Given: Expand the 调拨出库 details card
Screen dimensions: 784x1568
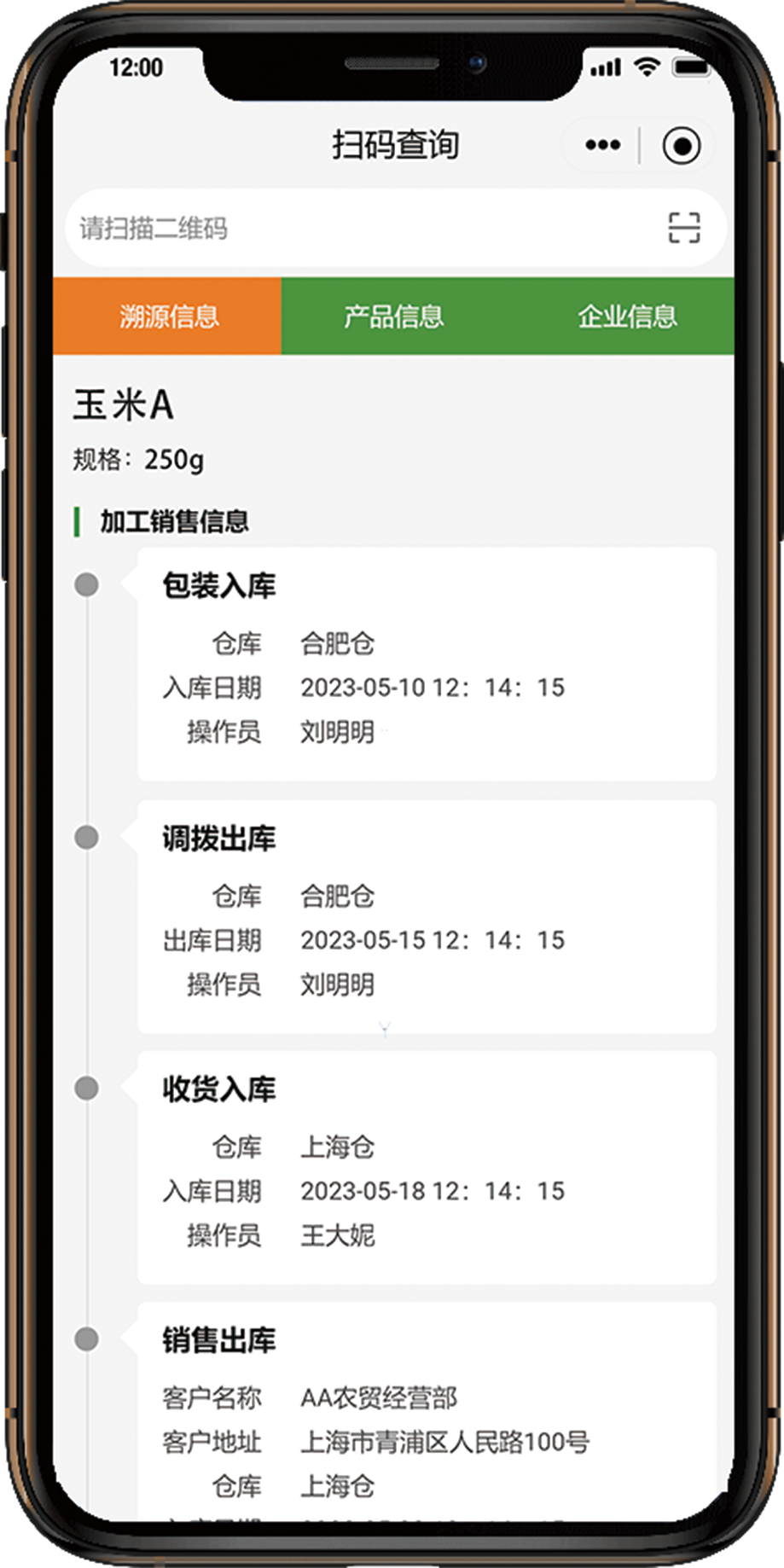Looking at the screenshot, I should coord(427,917).
